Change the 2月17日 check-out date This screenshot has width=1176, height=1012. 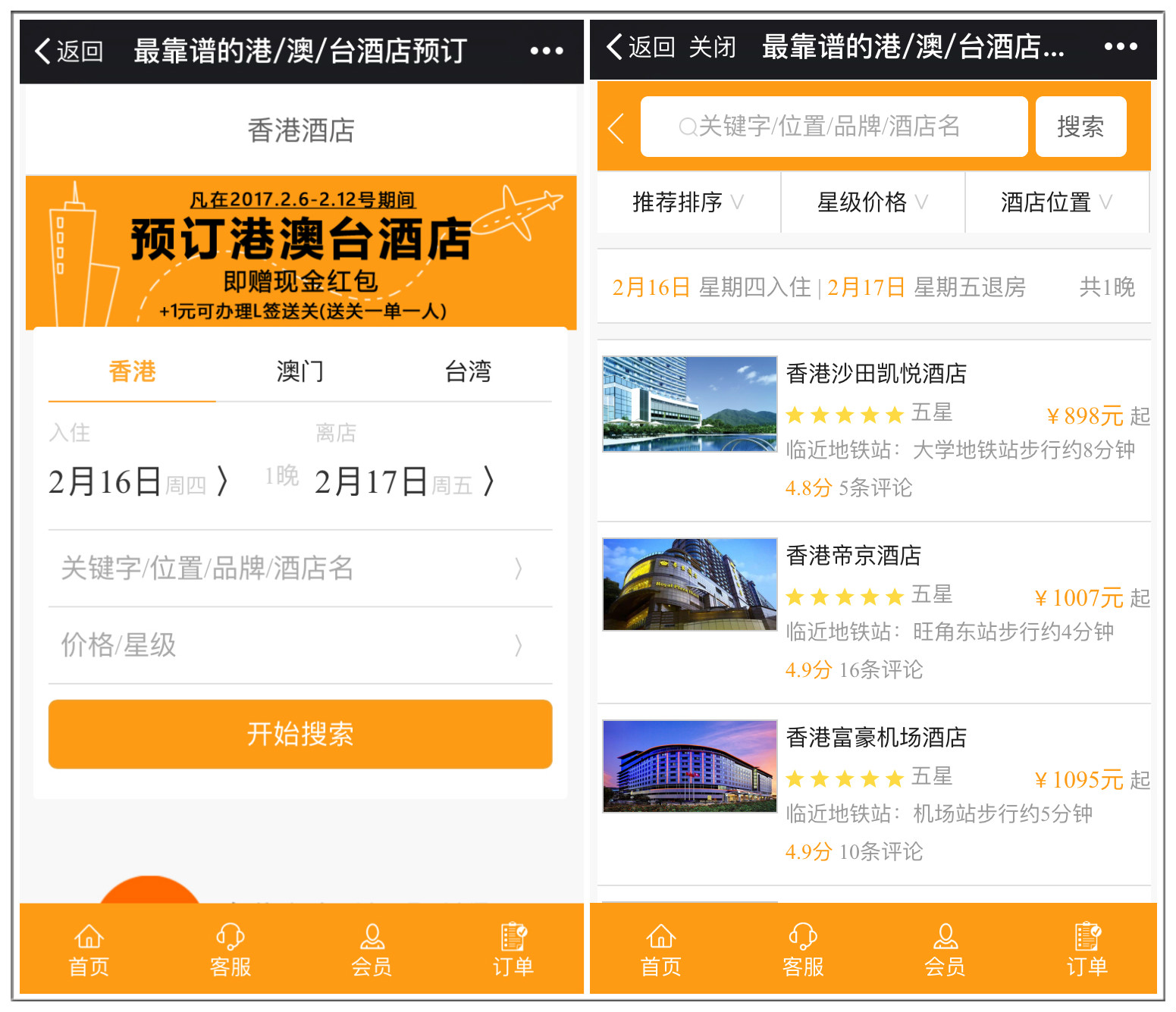click(404, 481)
